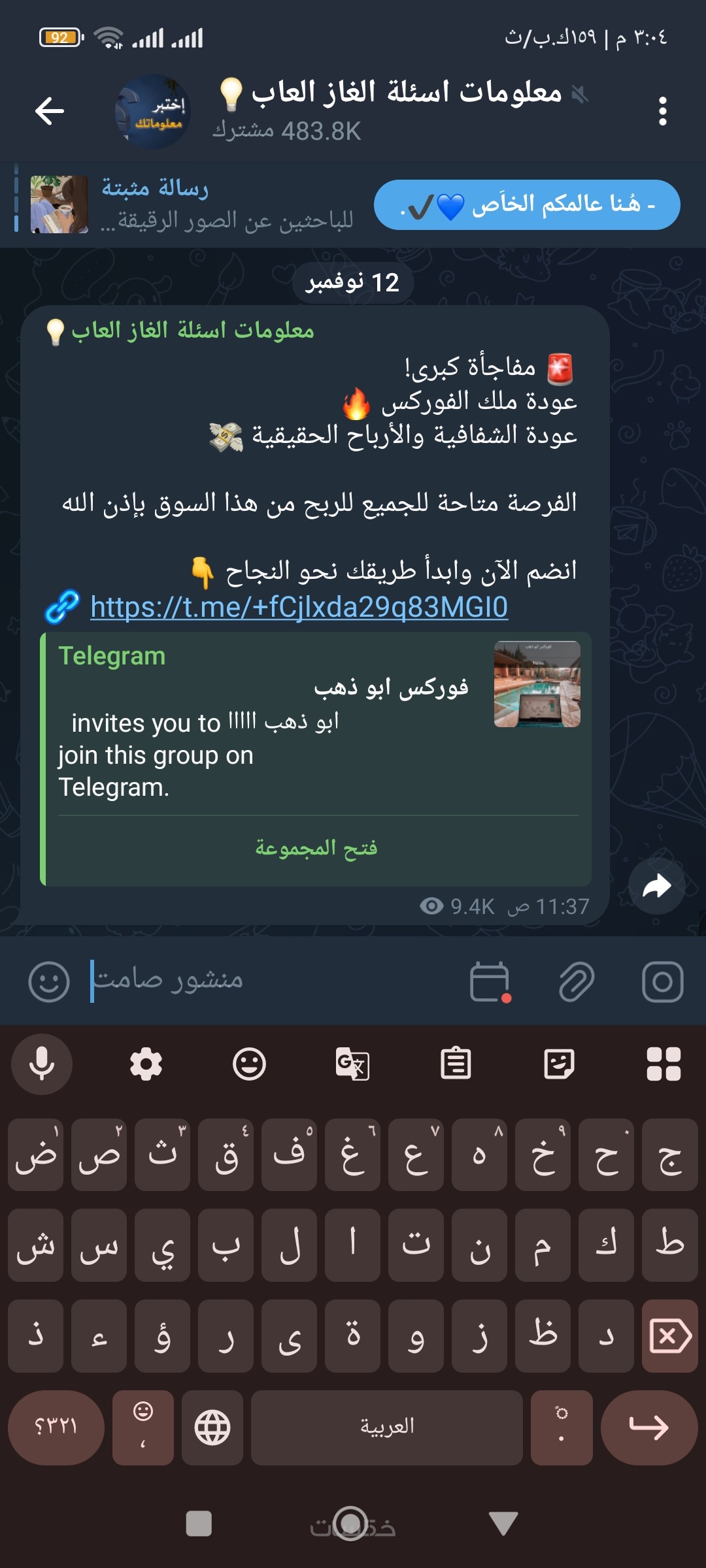Attach a file with the paperclip icon
This screenshot has width=706, height=1568.
[577, 981]
